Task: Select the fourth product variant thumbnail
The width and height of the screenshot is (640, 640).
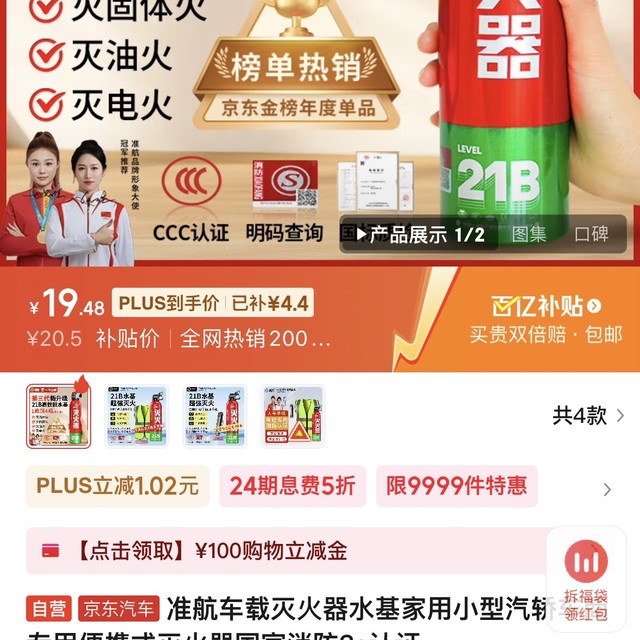Action: tap(293, 415)
